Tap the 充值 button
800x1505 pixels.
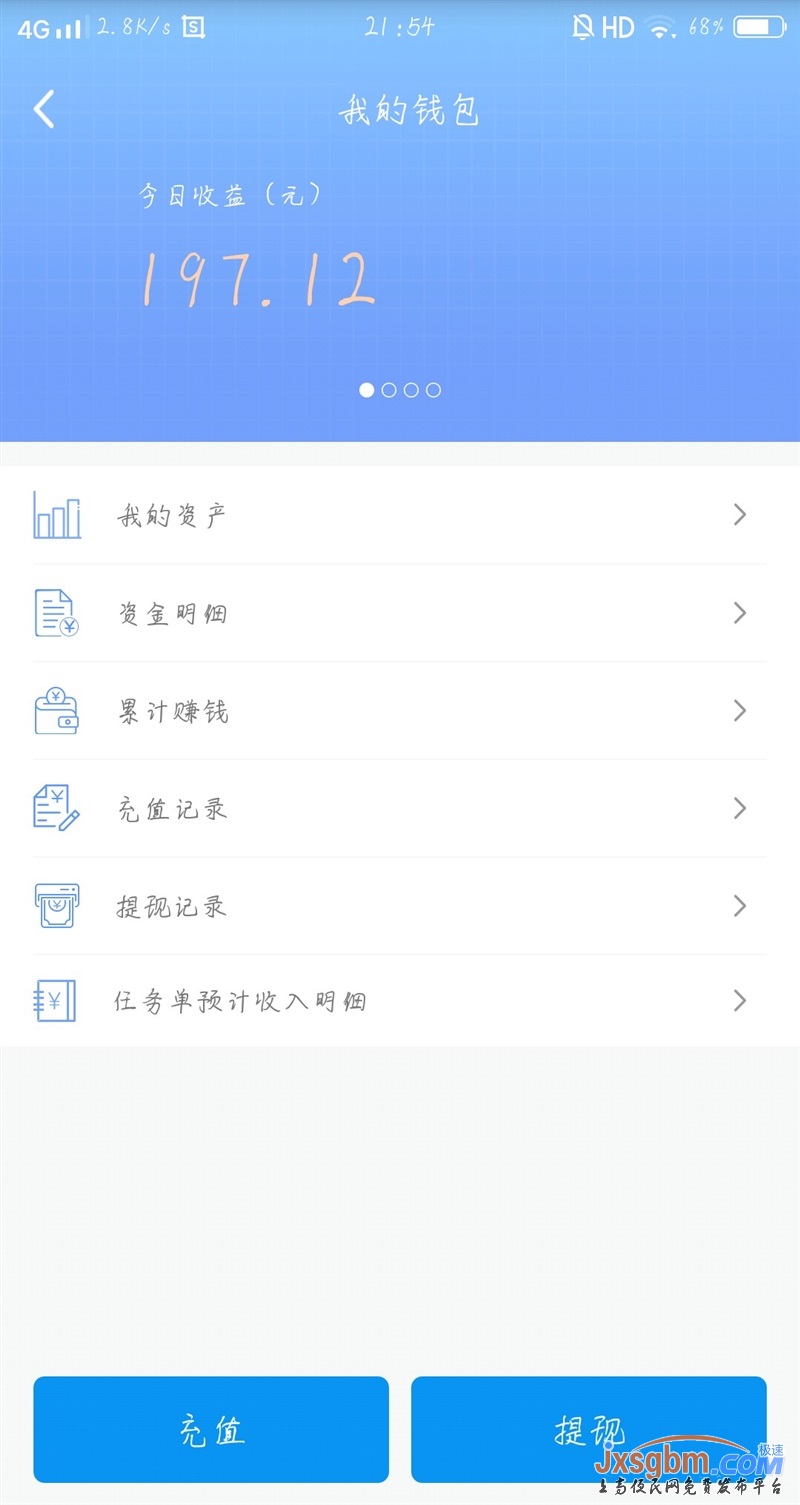(x=211, y=1429)
